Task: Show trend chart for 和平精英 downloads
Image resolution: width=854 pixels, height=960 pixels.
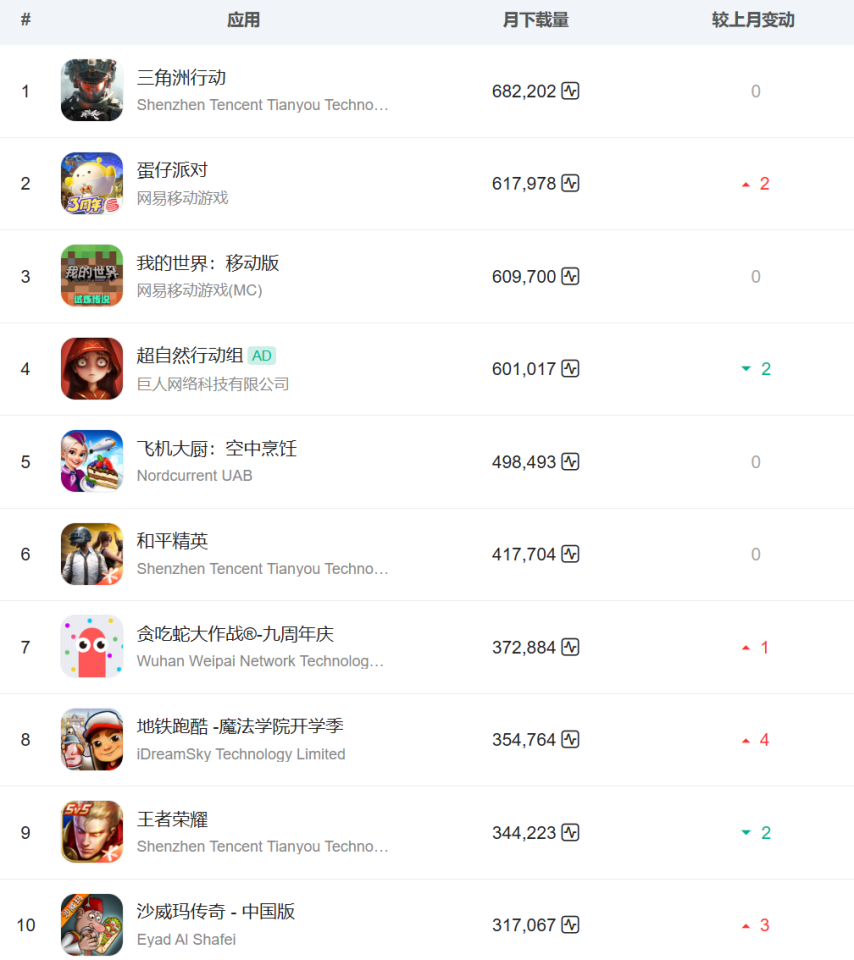Action: tap(570, 554)
